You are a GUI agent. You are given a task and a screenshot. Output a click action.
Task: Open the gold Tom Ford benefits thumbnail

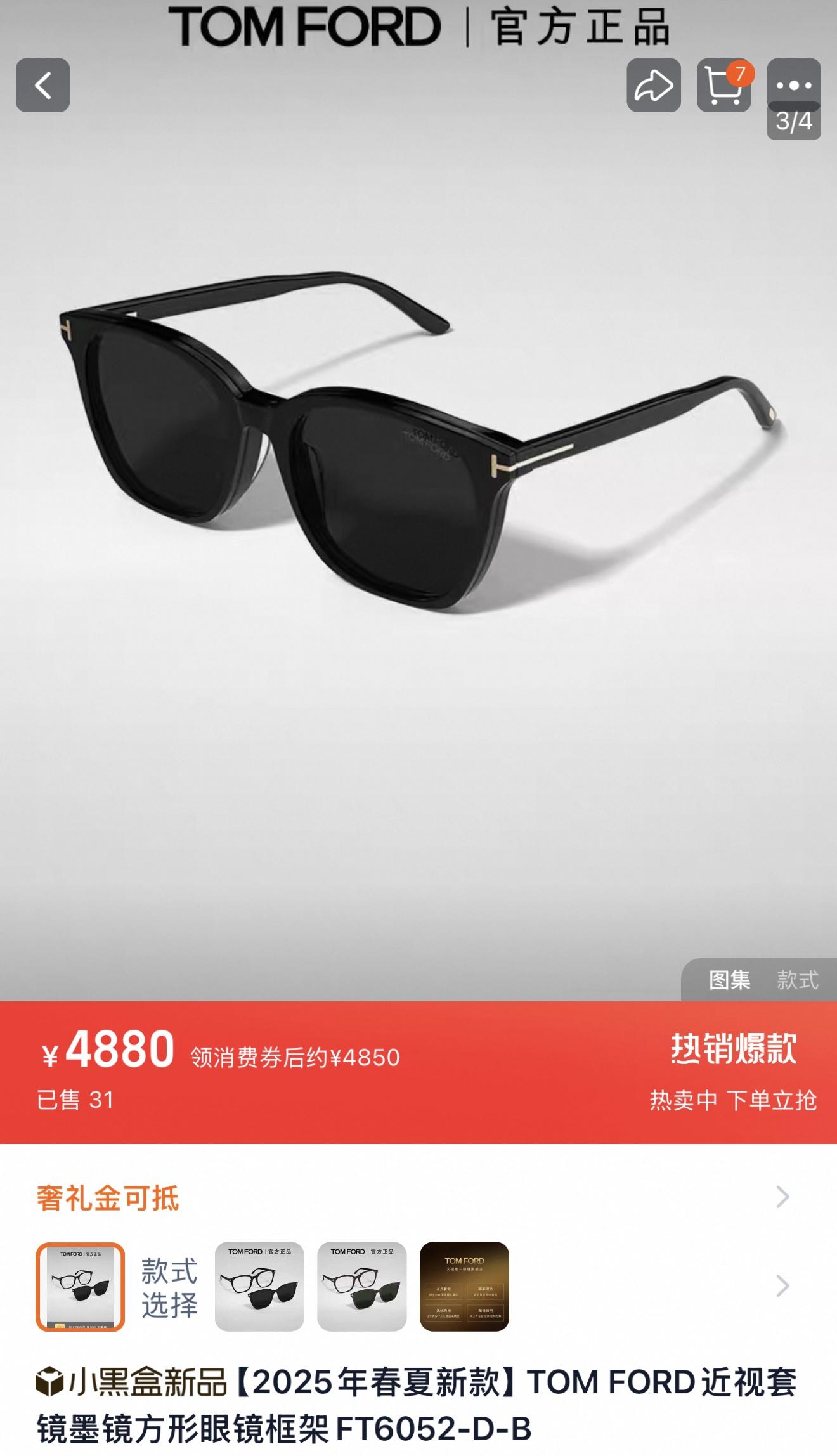(464, 1286)
